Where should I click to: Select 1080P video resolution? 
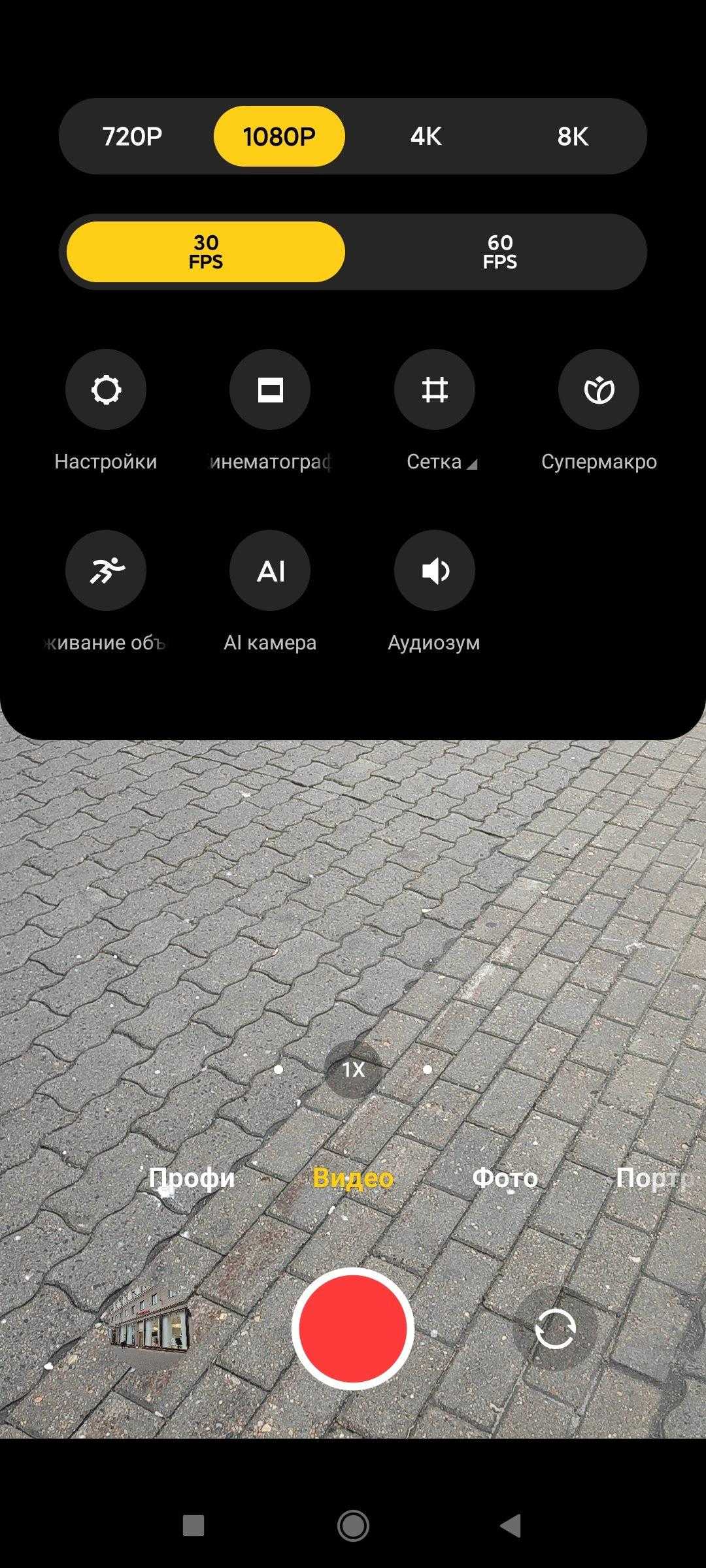click(279, 137)
